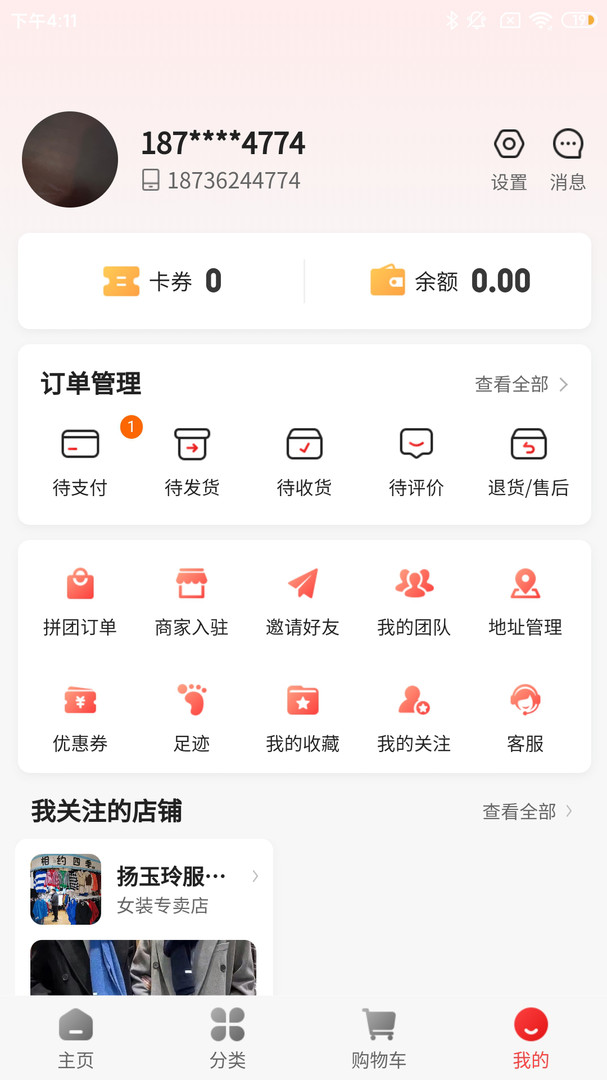View 余额 balance details
This screenshot has width=607, height=1080.
pyautogui.click(x=450, y=281)
